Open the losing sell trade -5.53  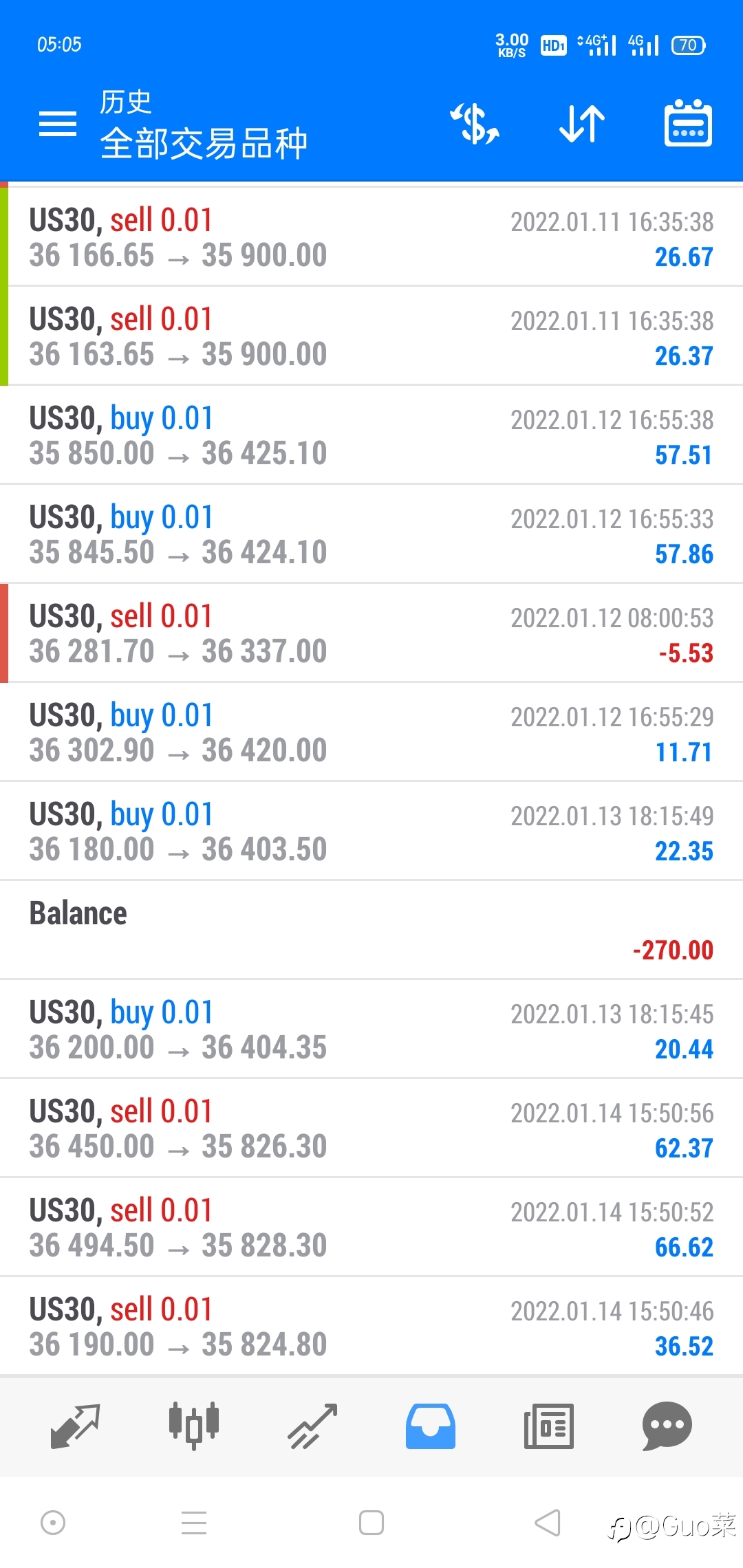[x=371, y=633]
